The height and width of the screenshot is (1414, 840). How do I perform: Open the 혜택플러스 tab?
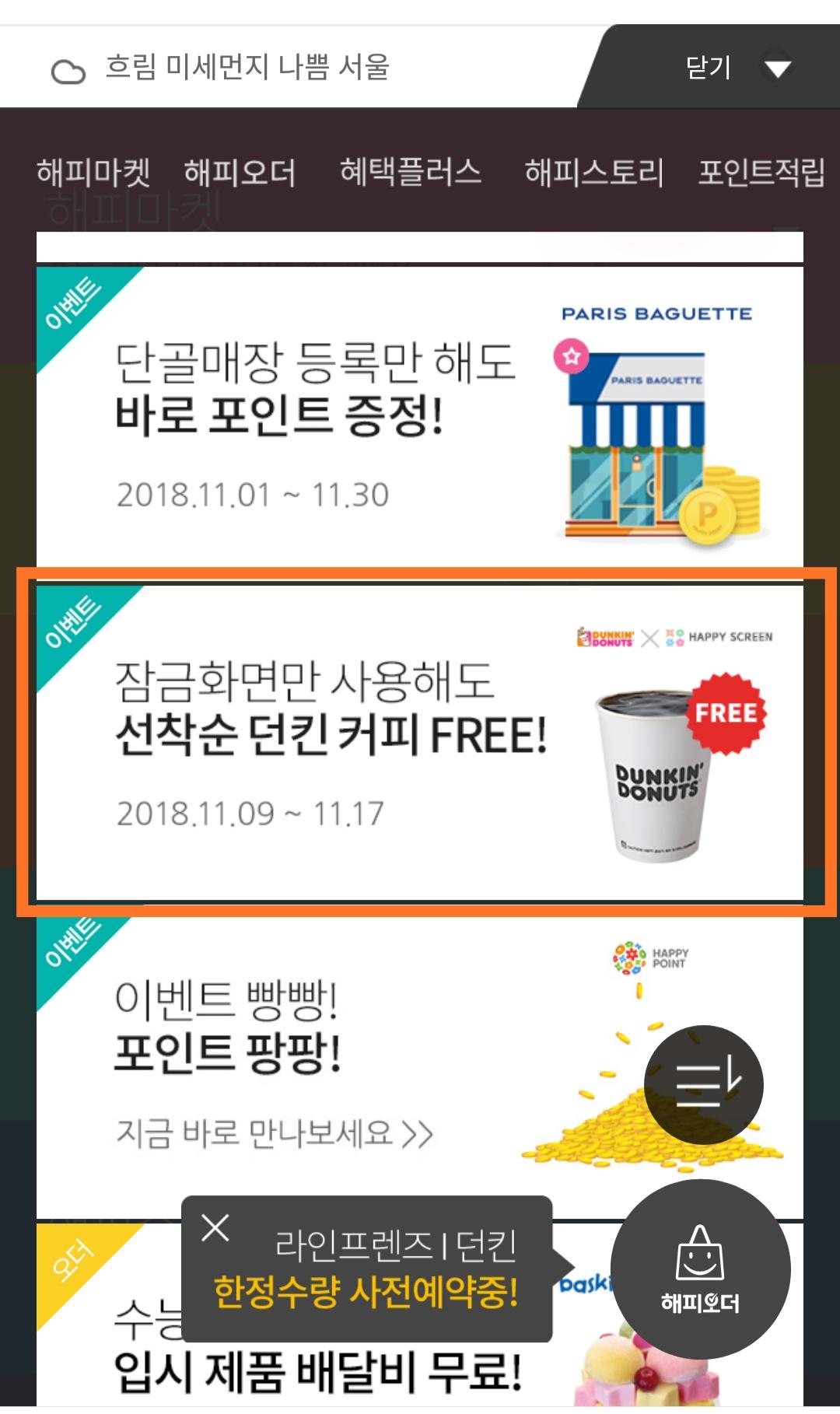click(410, 172)
